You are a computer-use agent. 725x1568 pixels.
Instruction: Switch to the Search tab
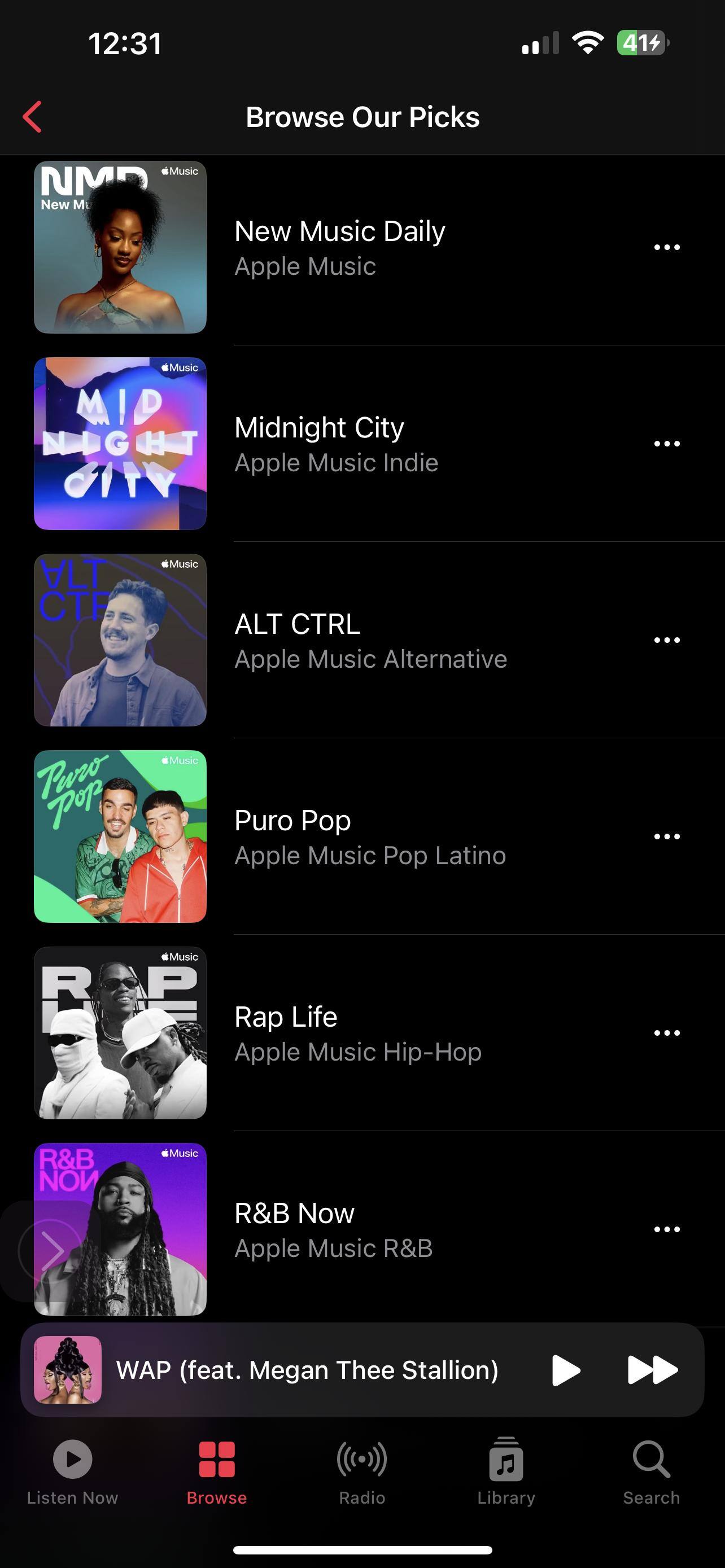[x=652, y=1470]
